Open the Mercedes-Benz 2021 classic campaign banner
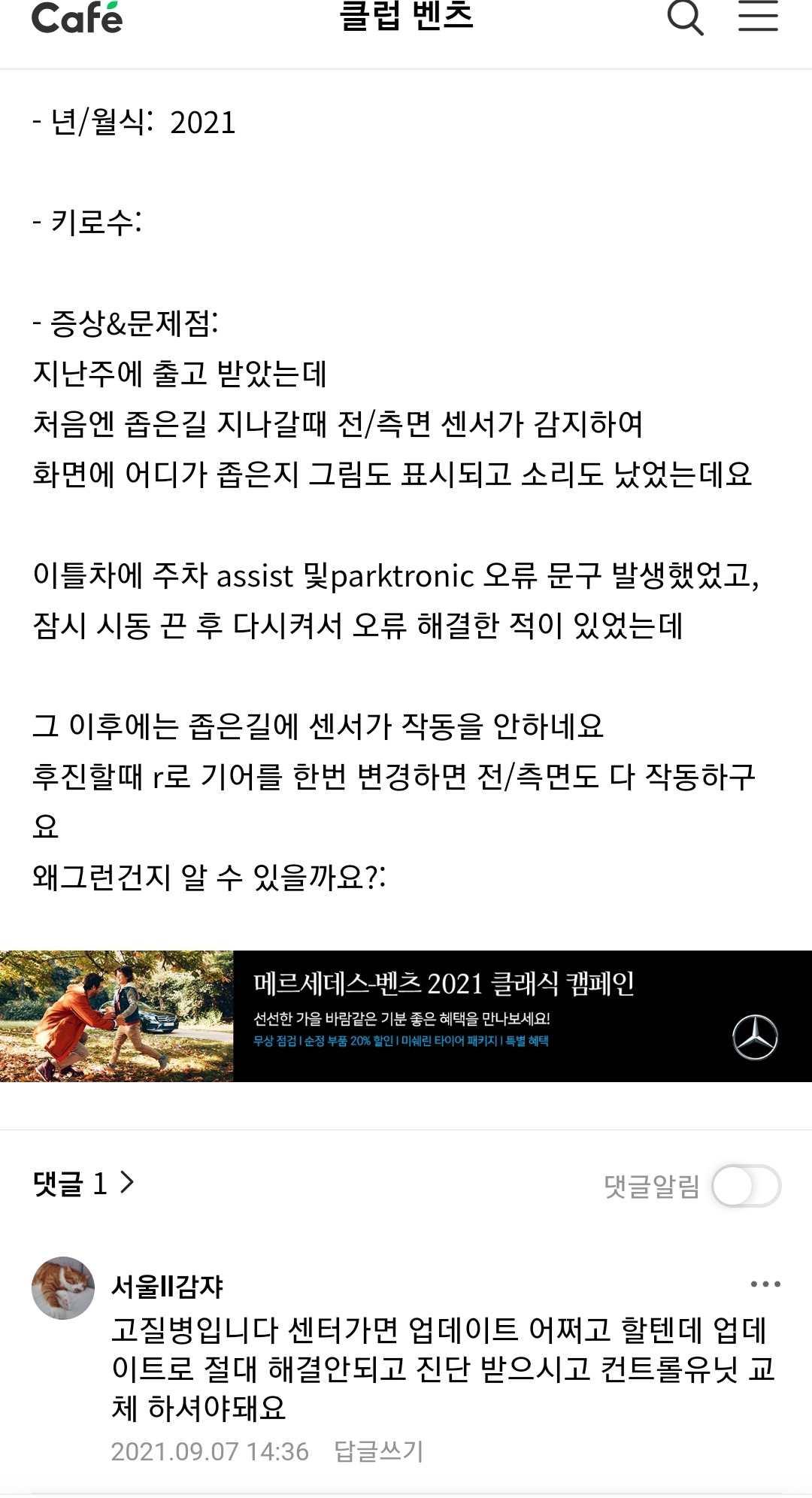The width and height of the screenshot is (812, 1498). point(406,1016)
